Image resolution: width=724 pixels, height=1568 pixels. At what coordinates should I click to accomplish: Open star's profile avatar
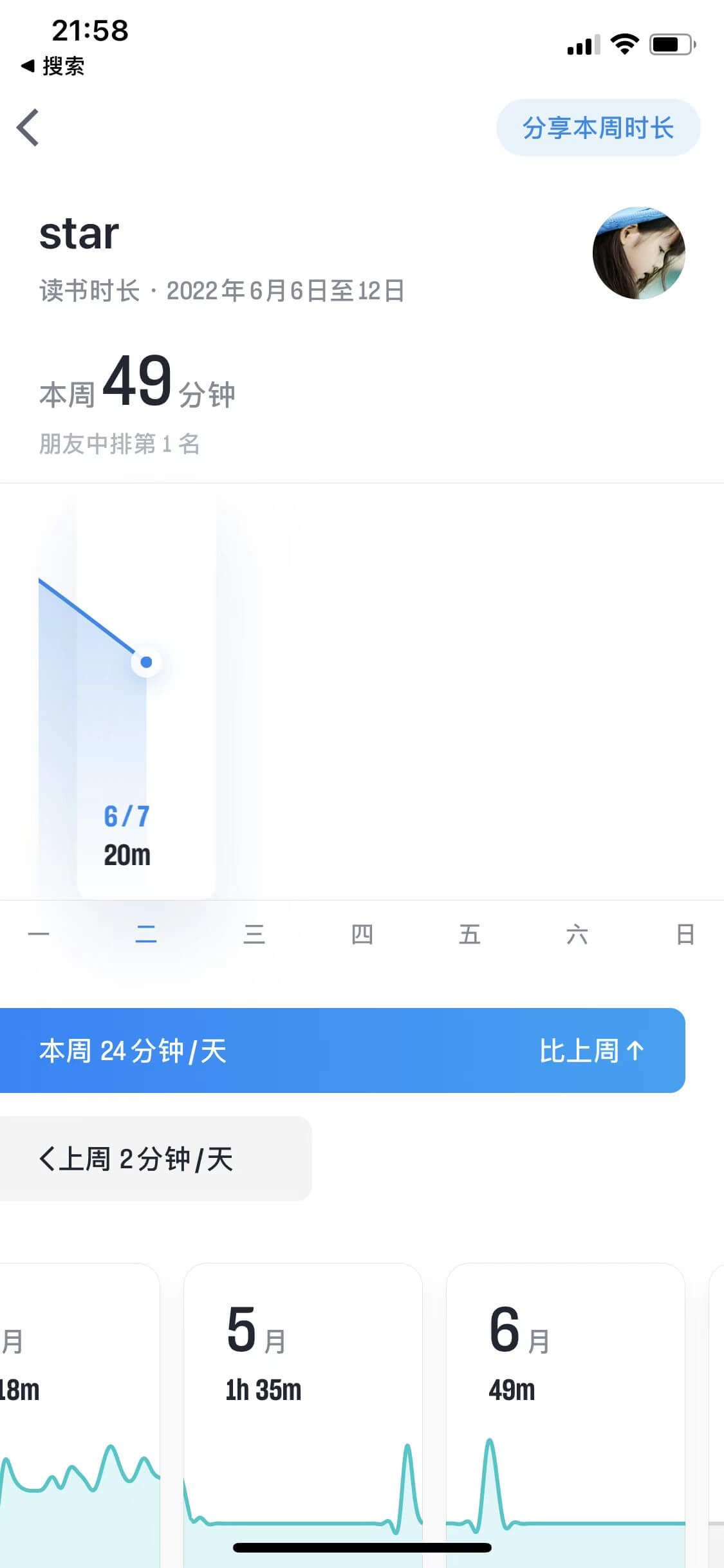[638, 253]
